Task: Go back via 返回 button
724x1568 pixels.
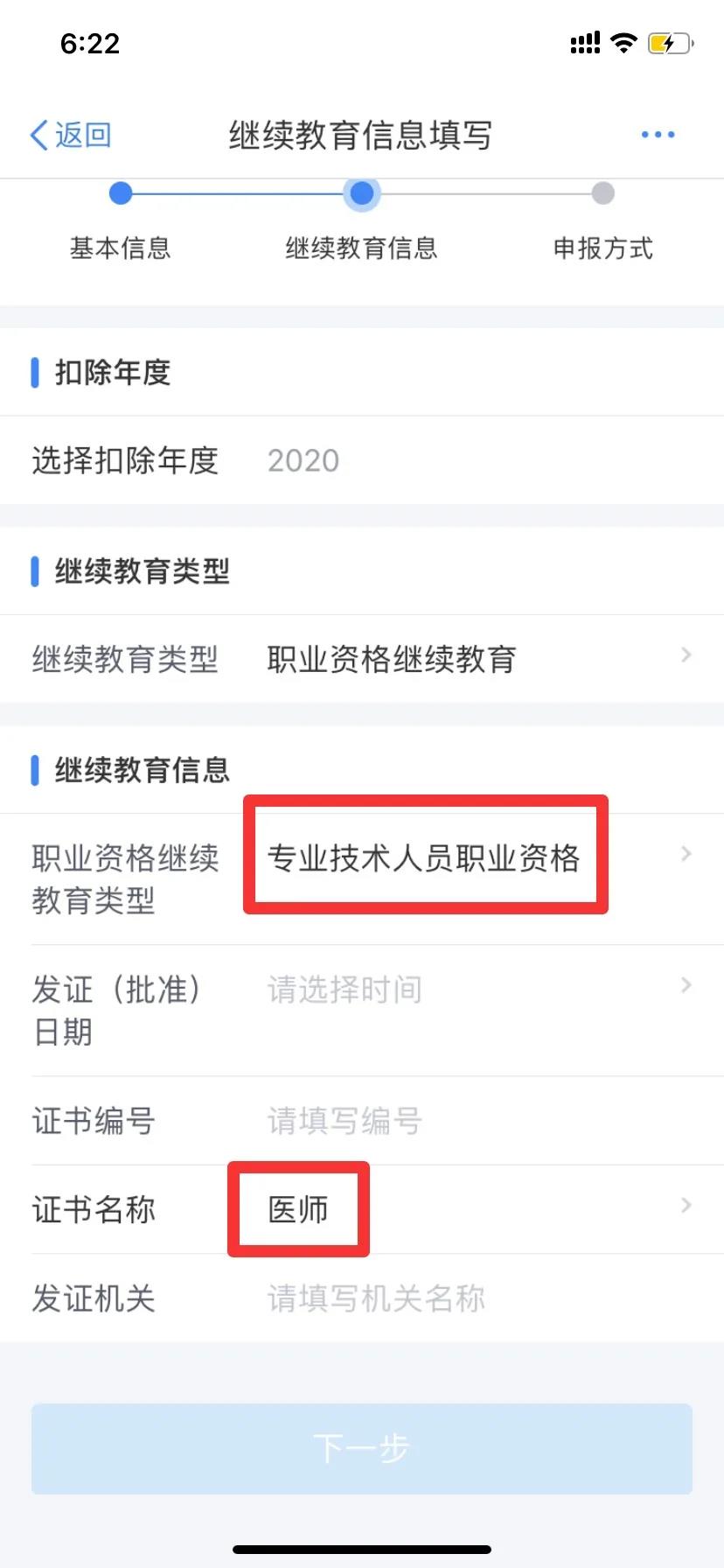Action: point(70,136)
